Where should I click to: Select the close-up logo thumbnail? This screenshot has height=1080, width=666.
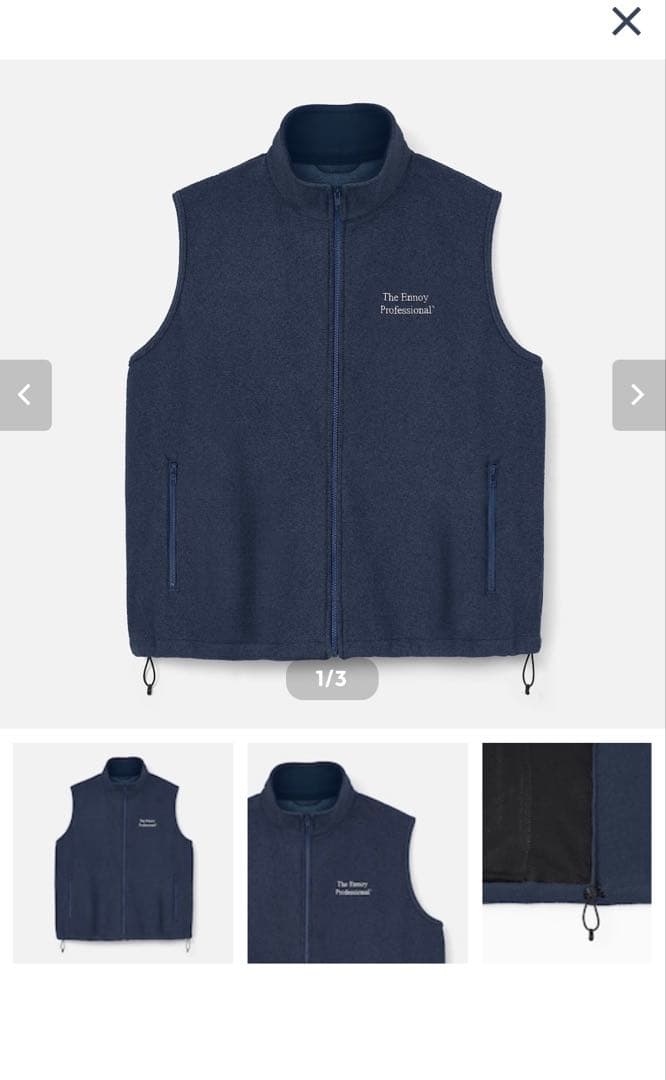[x=357, y=853]
